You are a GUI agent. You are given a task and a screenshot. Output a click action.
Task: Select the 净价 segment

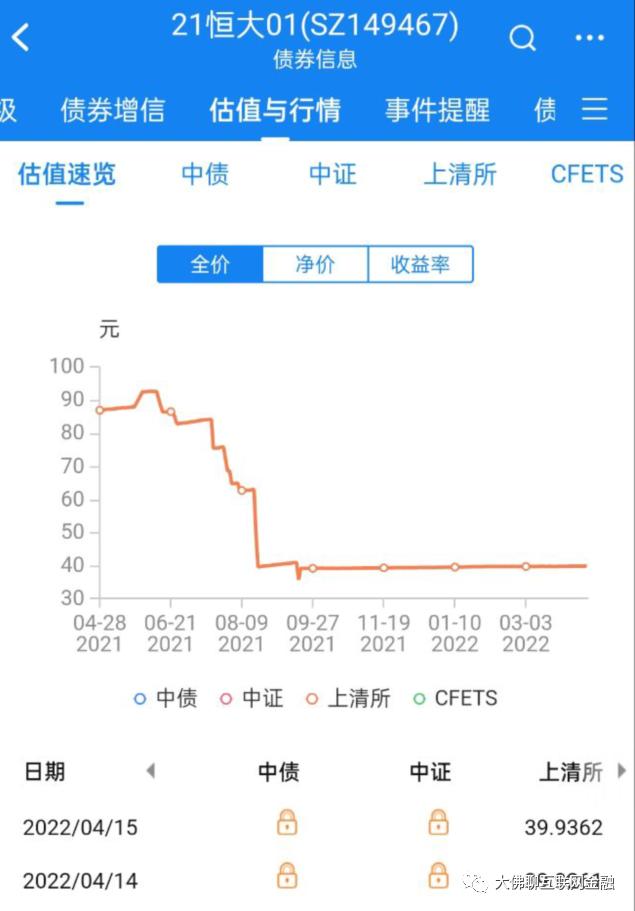click(315, 265)
